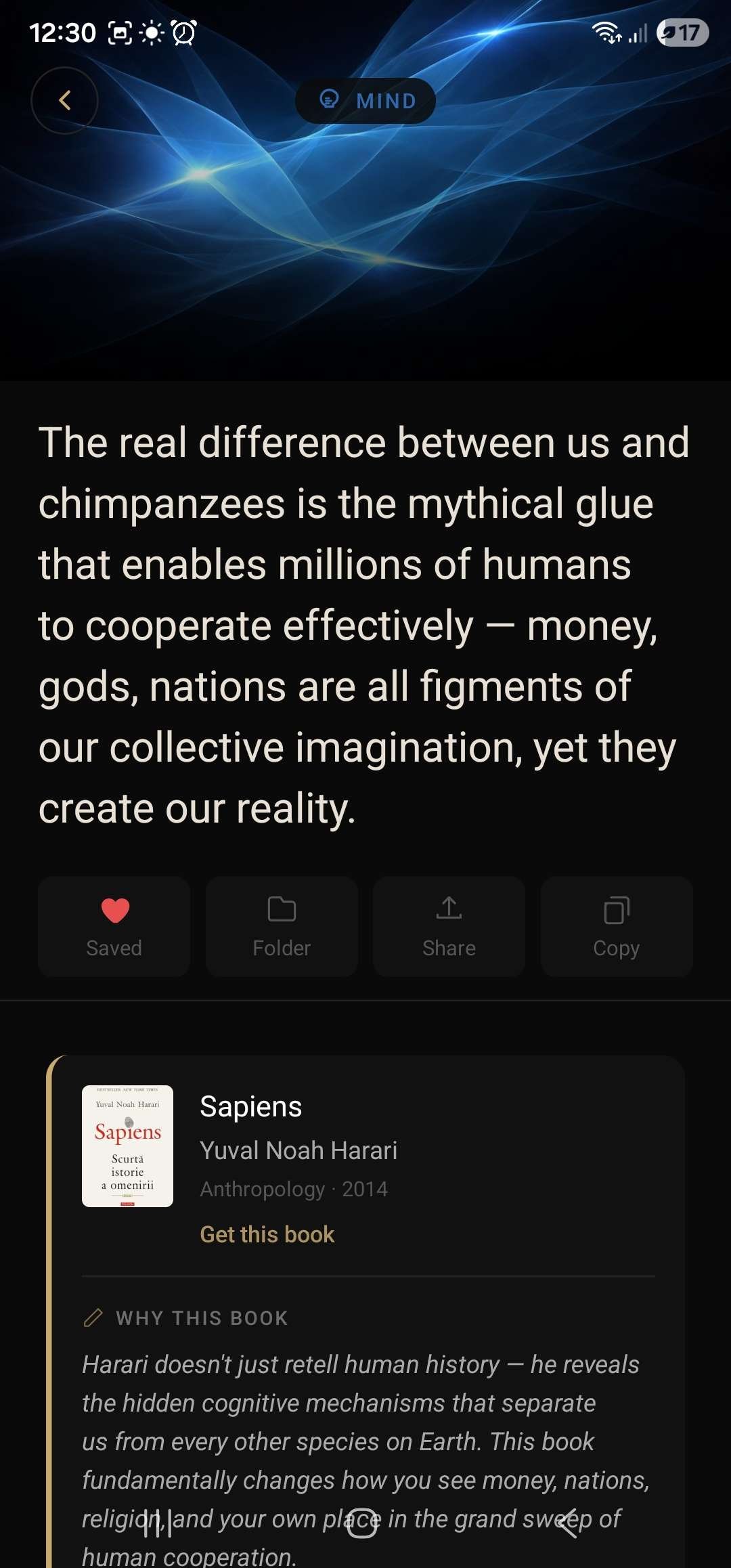Tap the Sapiens book cover
The height and width of the screenshot is (1568, 731).
tap(129, 1144)
